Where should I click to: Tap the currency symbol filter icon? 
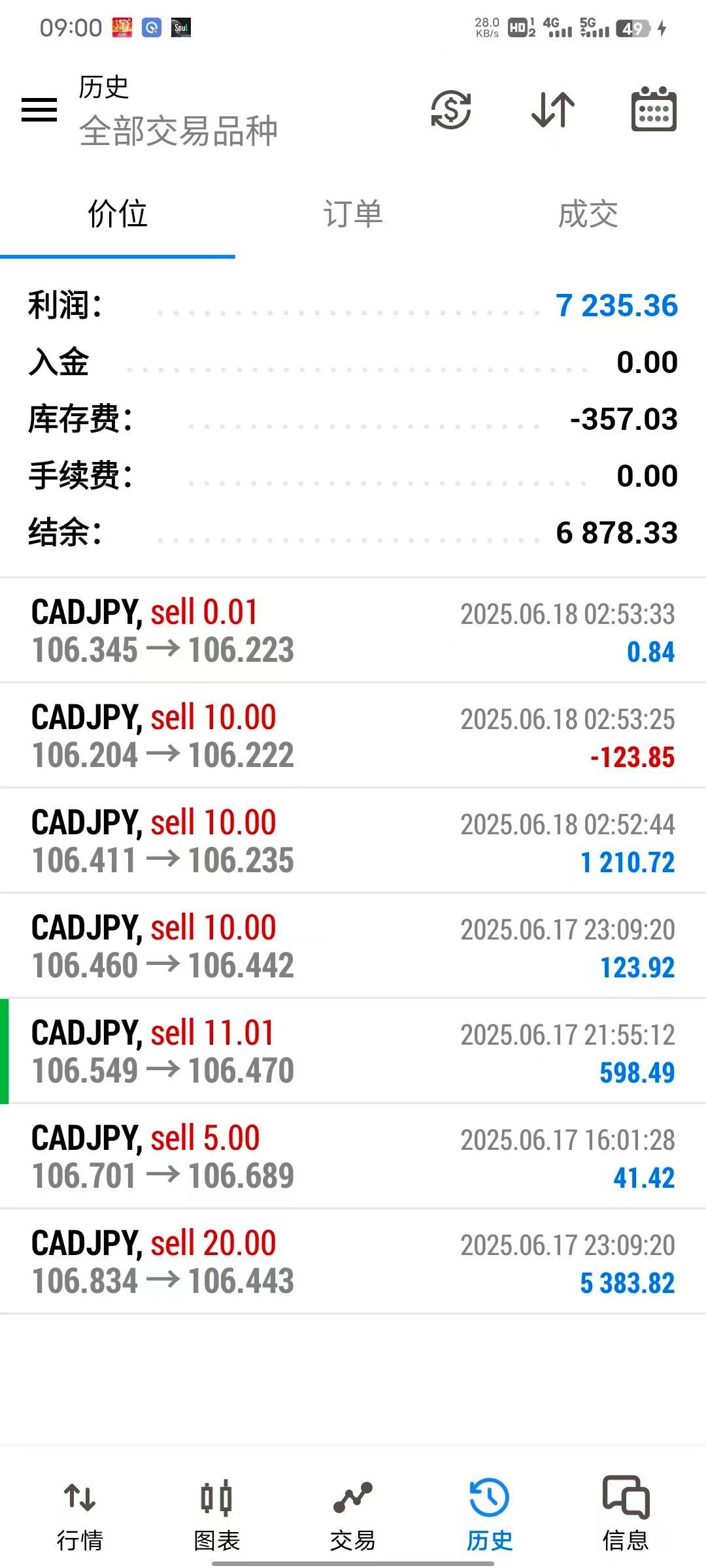[451, 109]
